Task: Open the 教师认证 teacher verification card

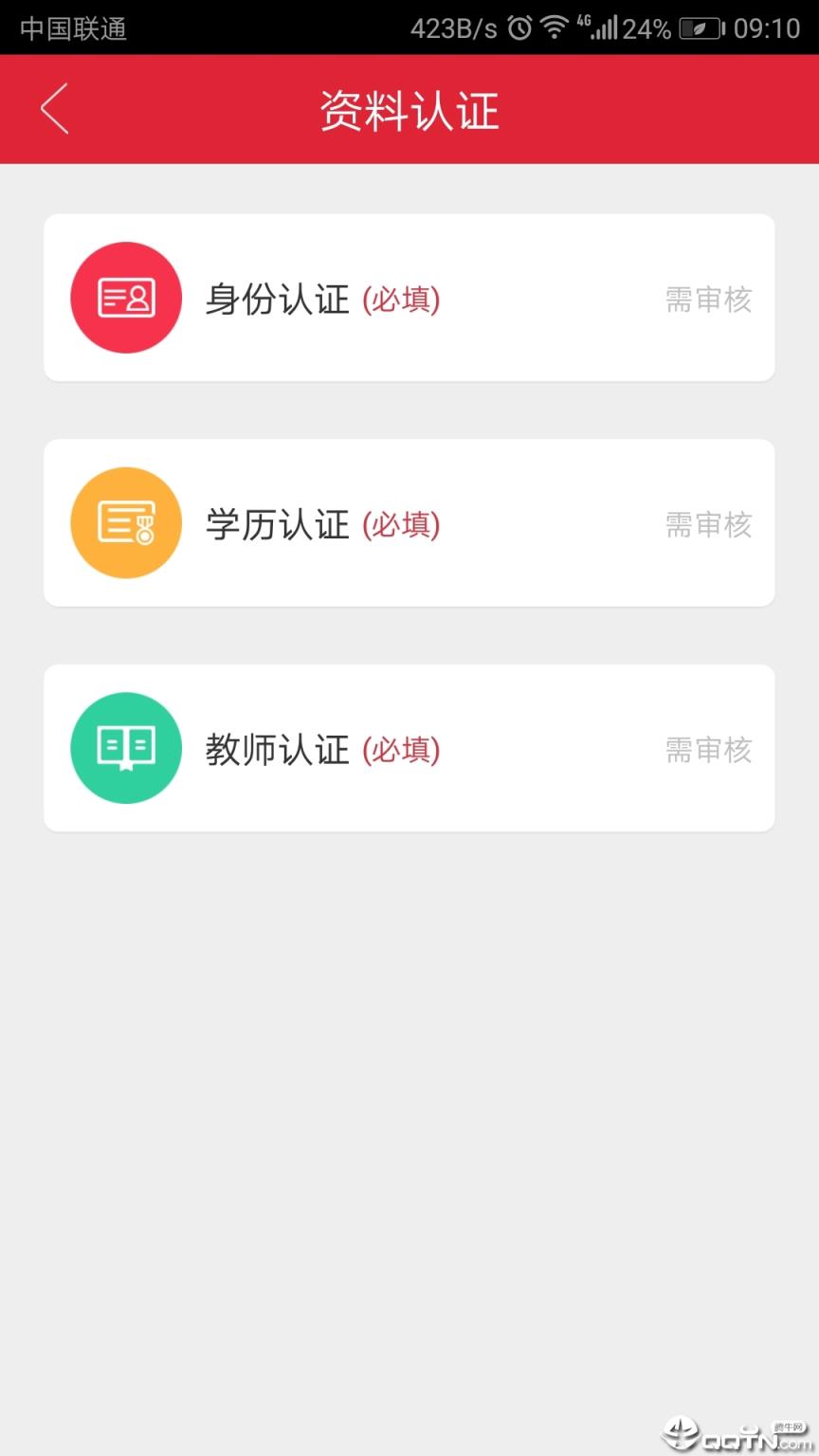Action: 409,748
